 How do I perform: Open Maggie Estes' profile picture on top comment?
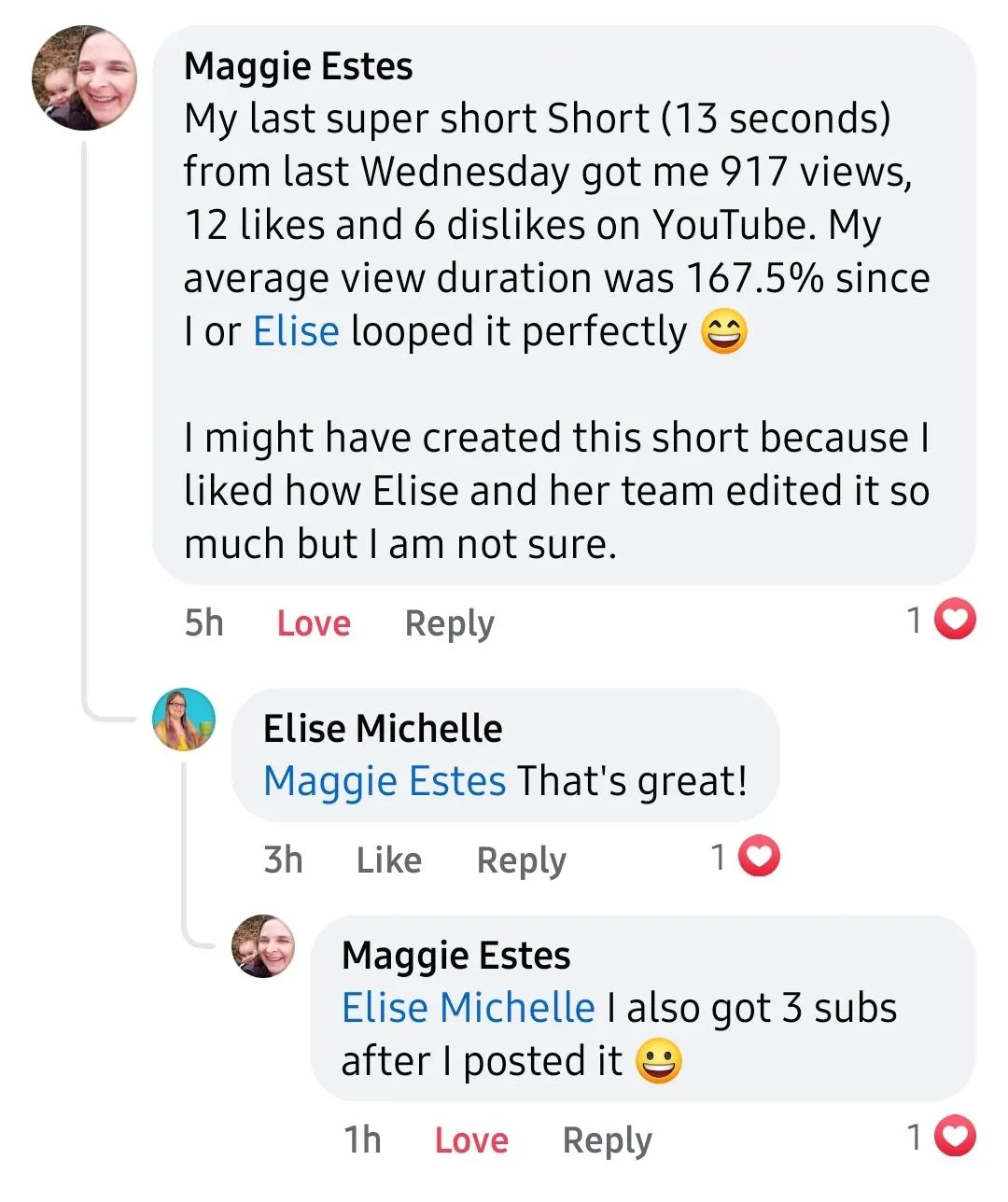pos(84,78)
